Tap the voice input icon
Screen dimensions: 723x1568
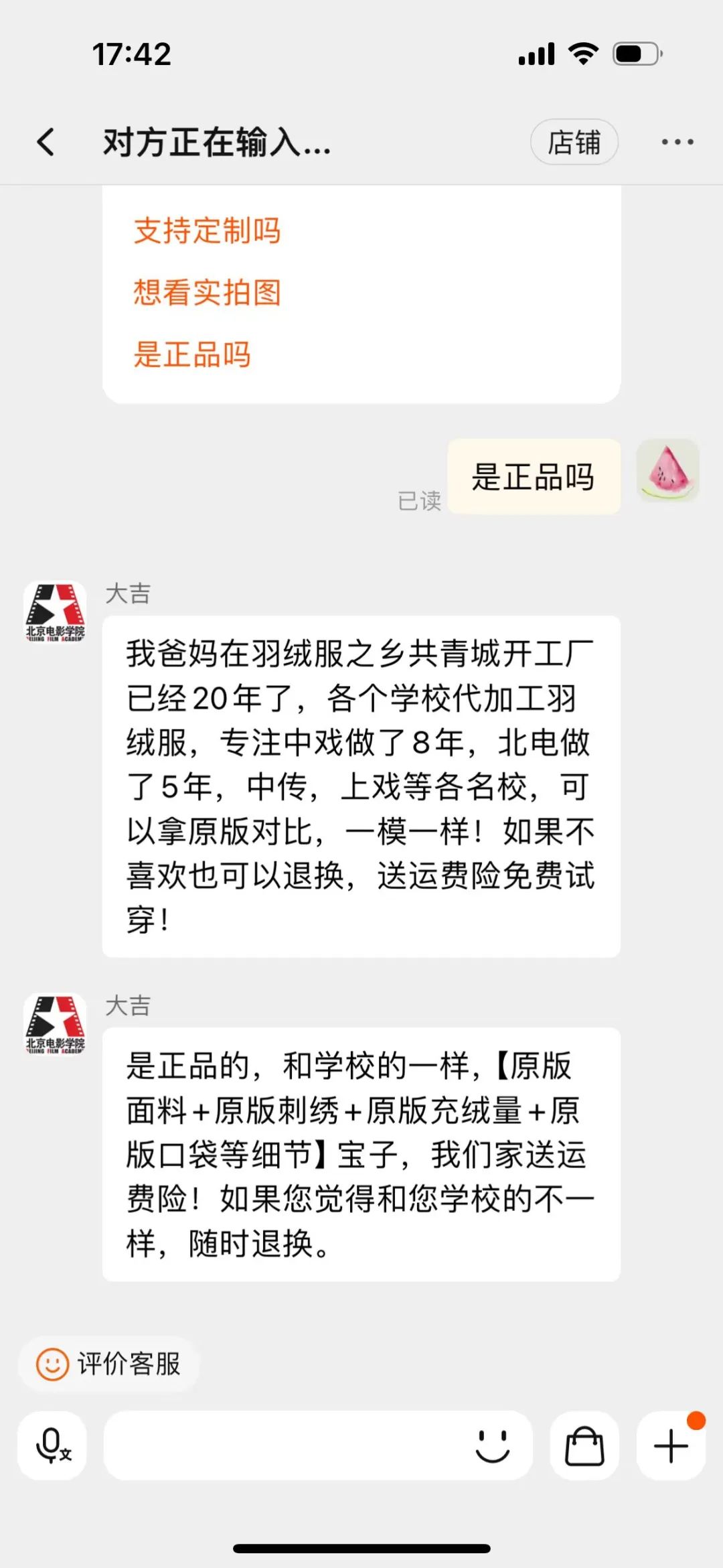pyautogui.click(x=52, y=1444)
